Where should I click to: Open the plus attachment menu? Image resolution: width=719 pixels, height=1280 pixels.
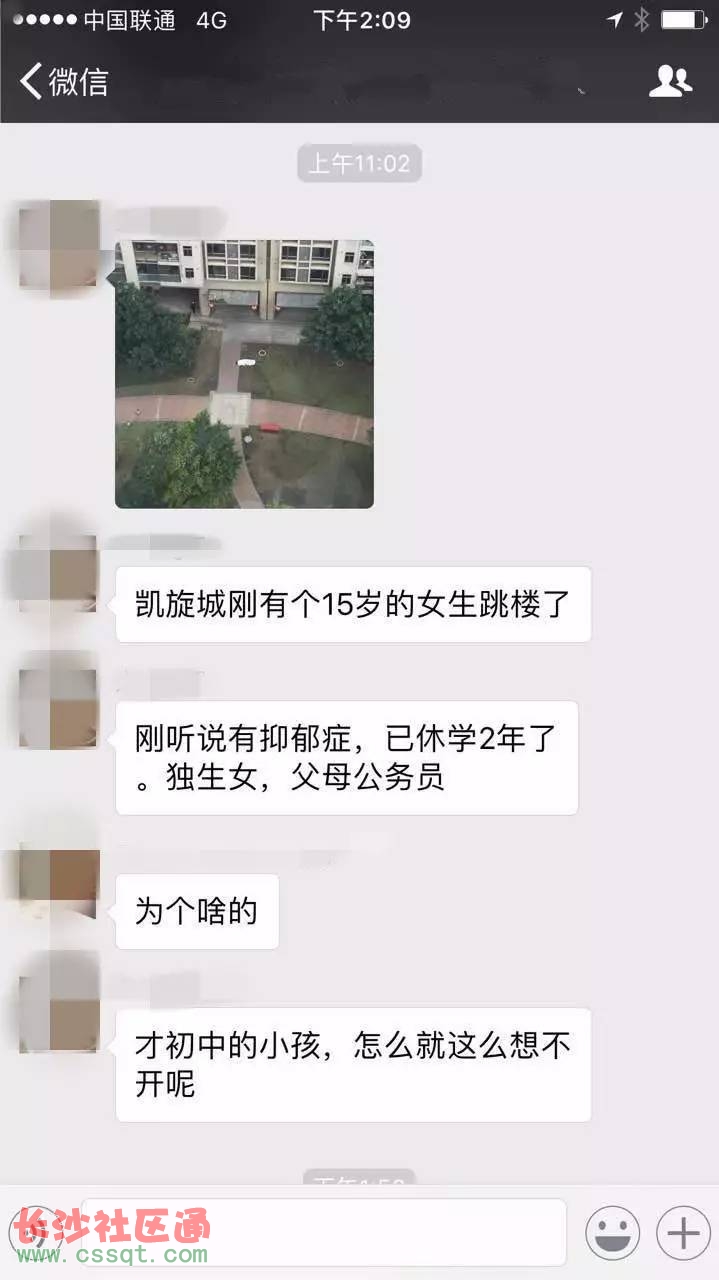click(x=683, y=1233)
